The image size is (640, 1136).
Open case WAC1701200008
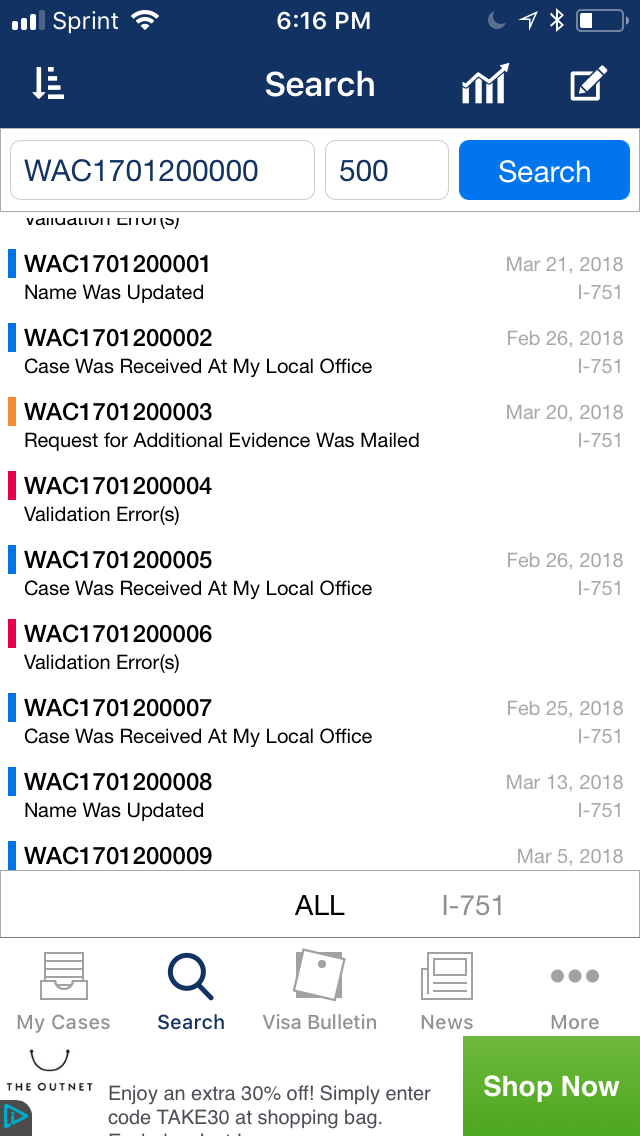320,795
